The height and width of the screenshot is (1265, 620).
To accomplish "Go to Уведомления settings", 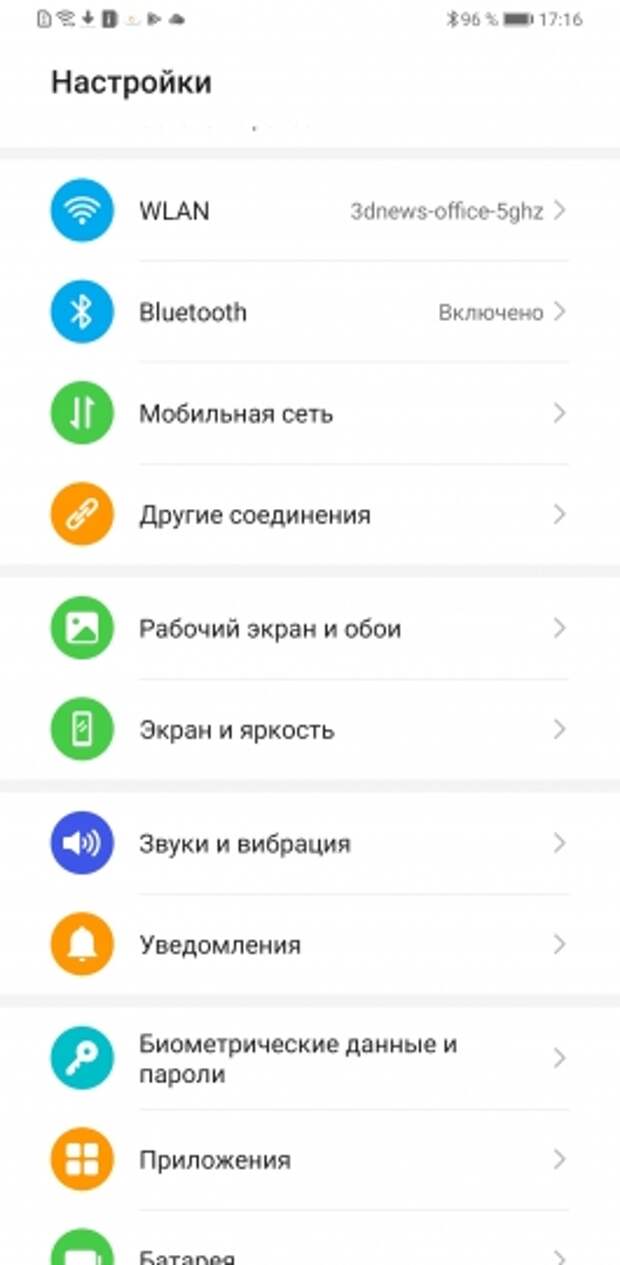I will coord(310,945).
